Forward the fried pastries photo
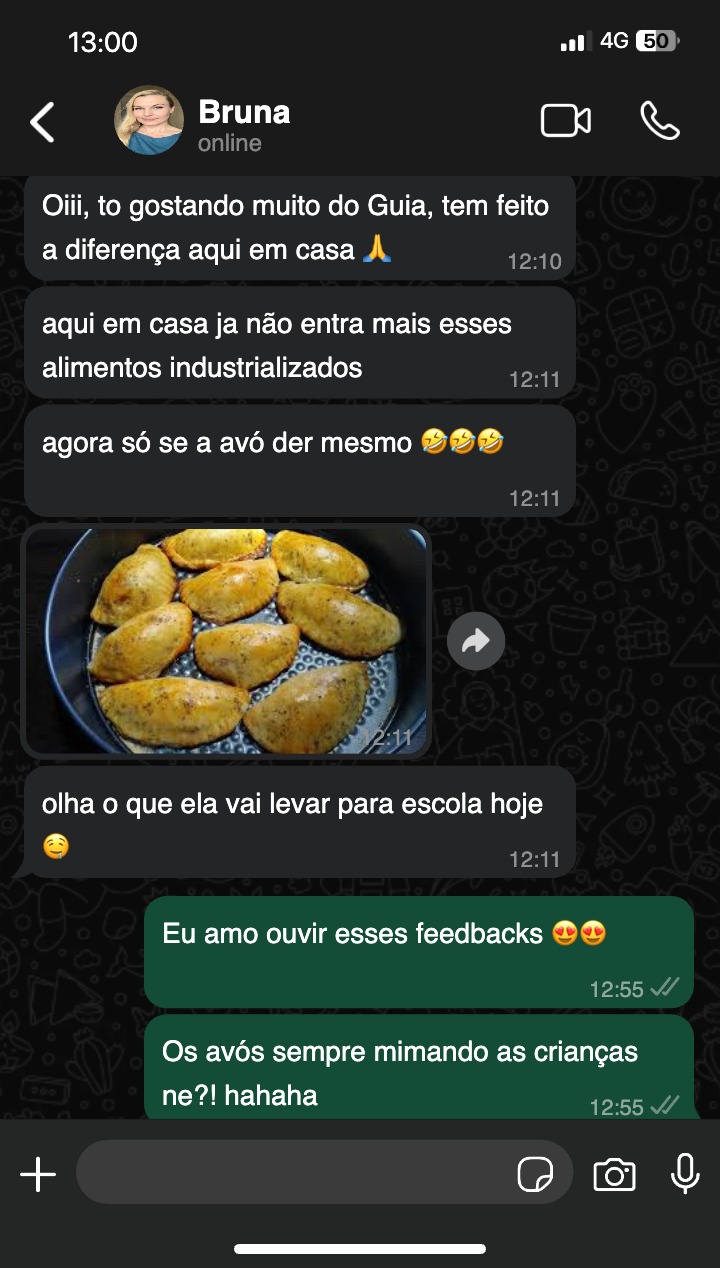The width and height of the screenshot is (720, 1268). 475,640
